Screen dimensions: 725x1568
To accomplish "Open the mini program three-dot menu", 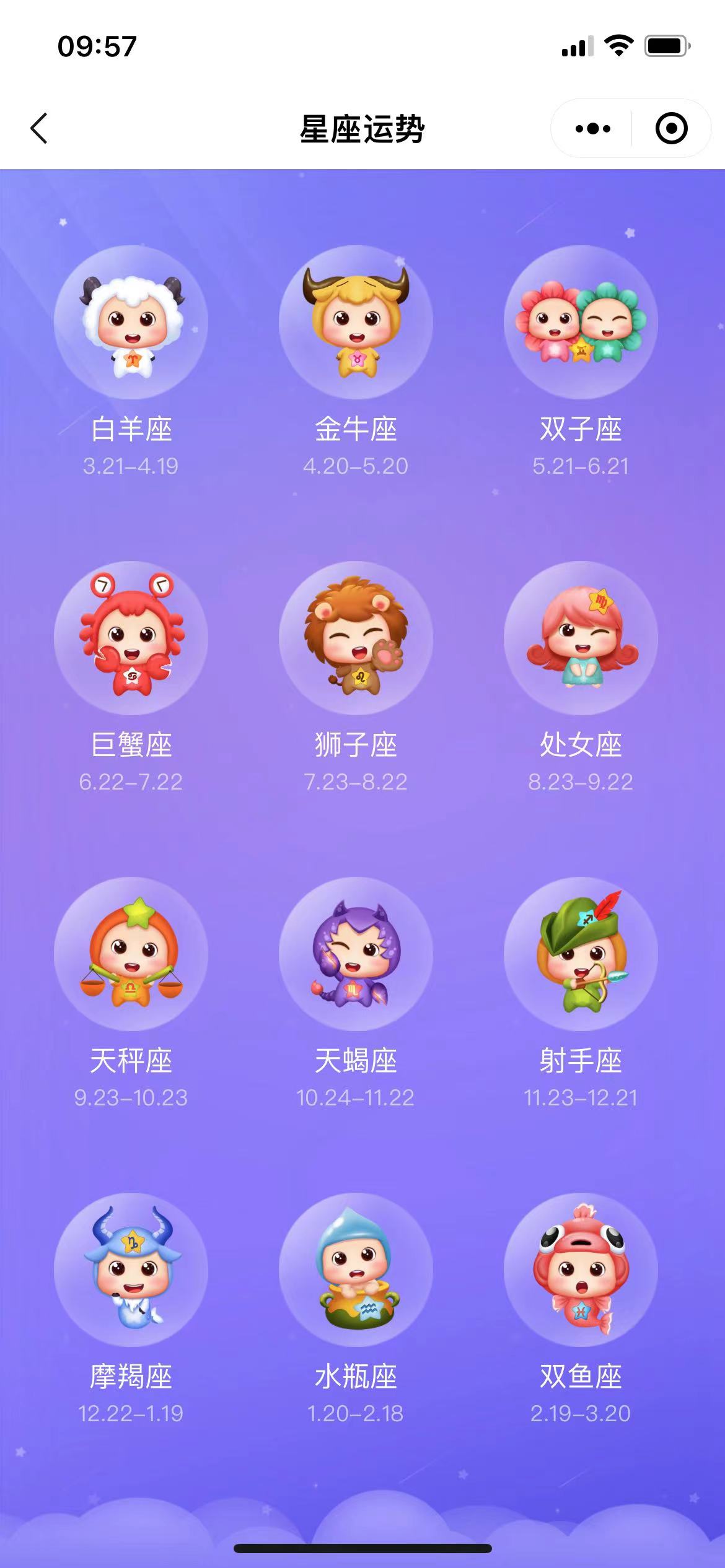I will [x=592, y=129].
